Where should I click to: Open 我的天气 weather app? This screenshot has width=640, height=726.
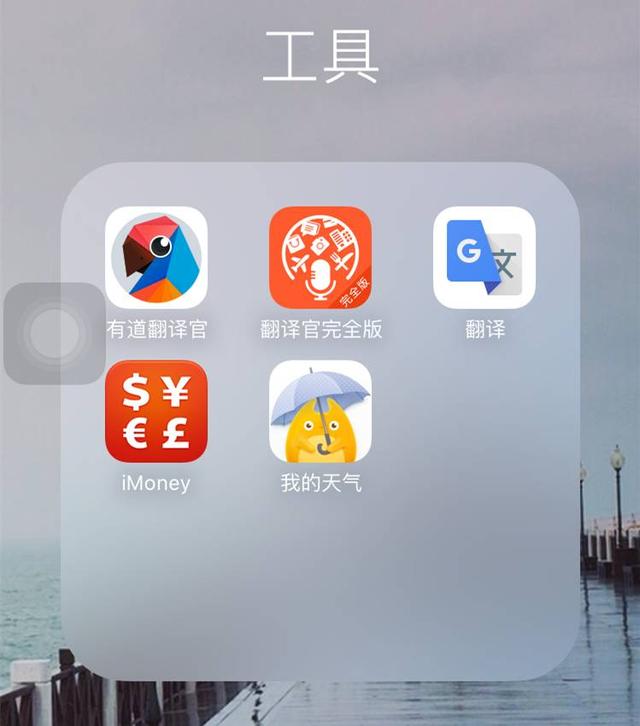320,412
